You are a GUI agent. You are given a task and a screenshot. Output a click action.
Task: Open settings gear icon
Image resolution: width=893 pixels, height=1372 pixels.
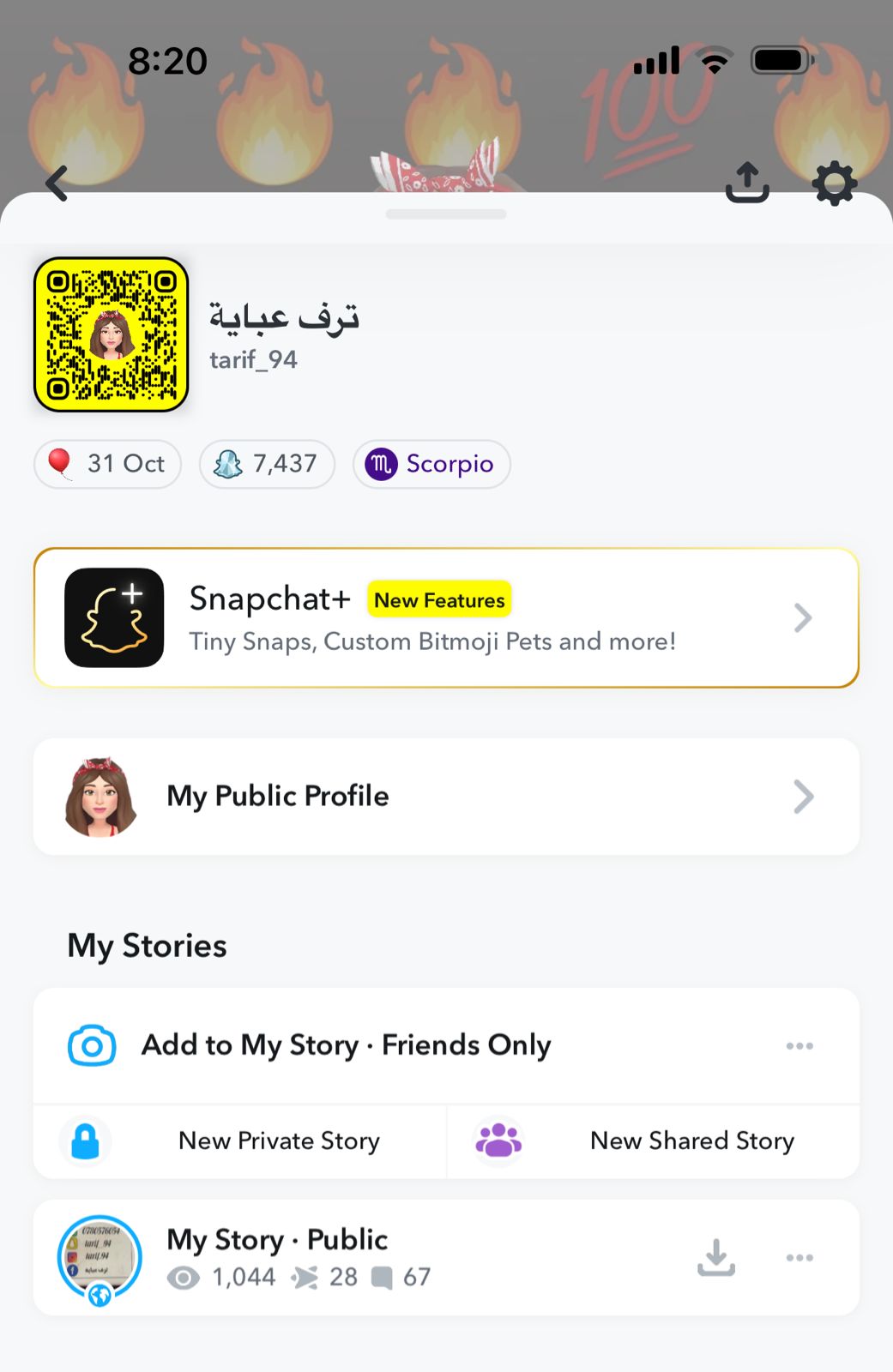(x=834, y=184)
